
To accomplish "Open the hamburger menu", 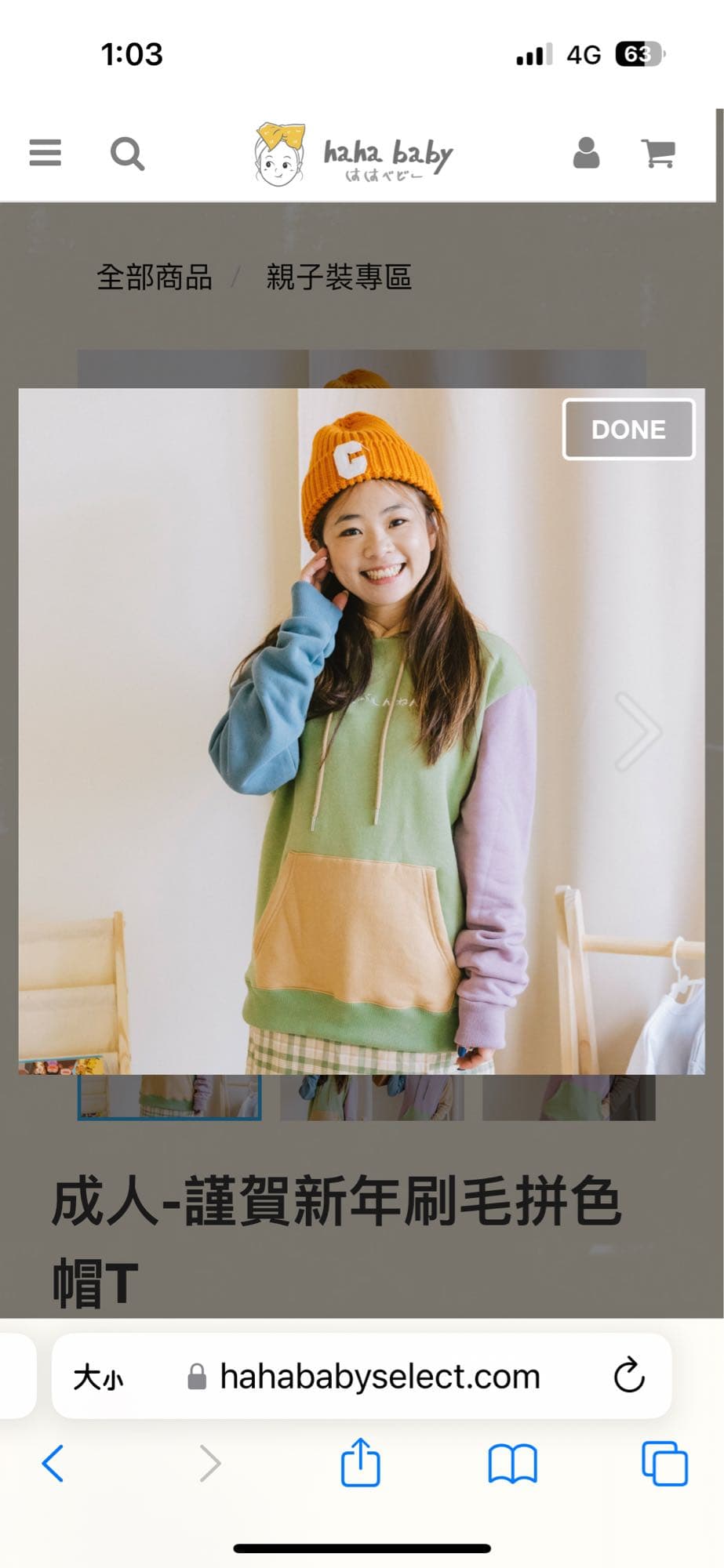I will 45,153.
